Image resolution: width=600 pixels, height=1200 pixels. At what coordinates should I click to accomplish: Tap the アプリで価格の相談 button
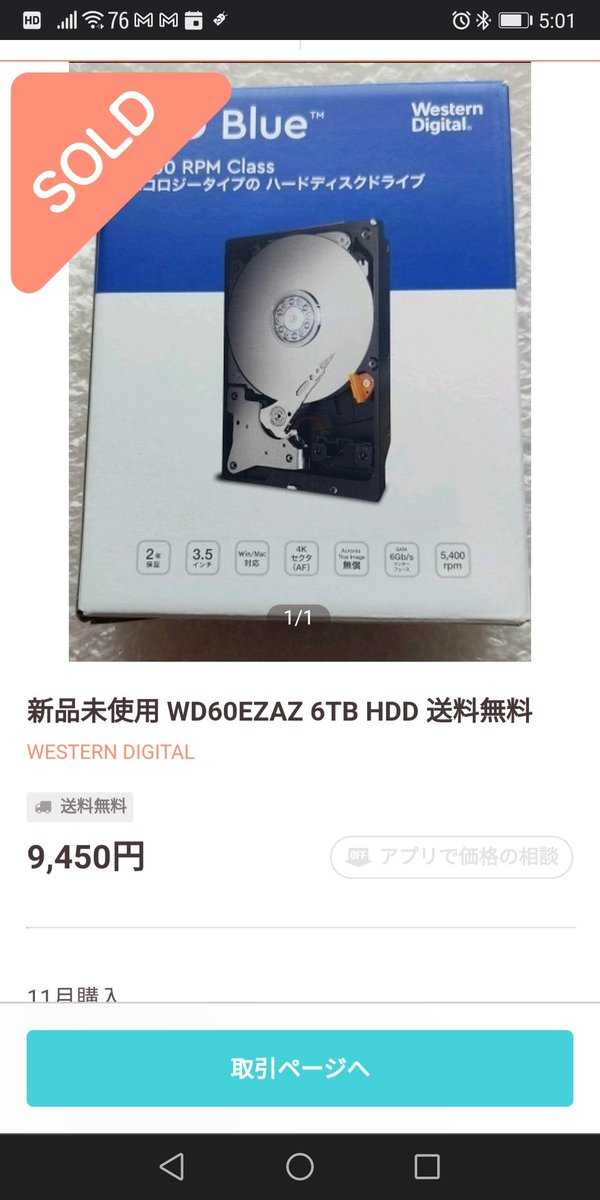[x=451, y=857]
